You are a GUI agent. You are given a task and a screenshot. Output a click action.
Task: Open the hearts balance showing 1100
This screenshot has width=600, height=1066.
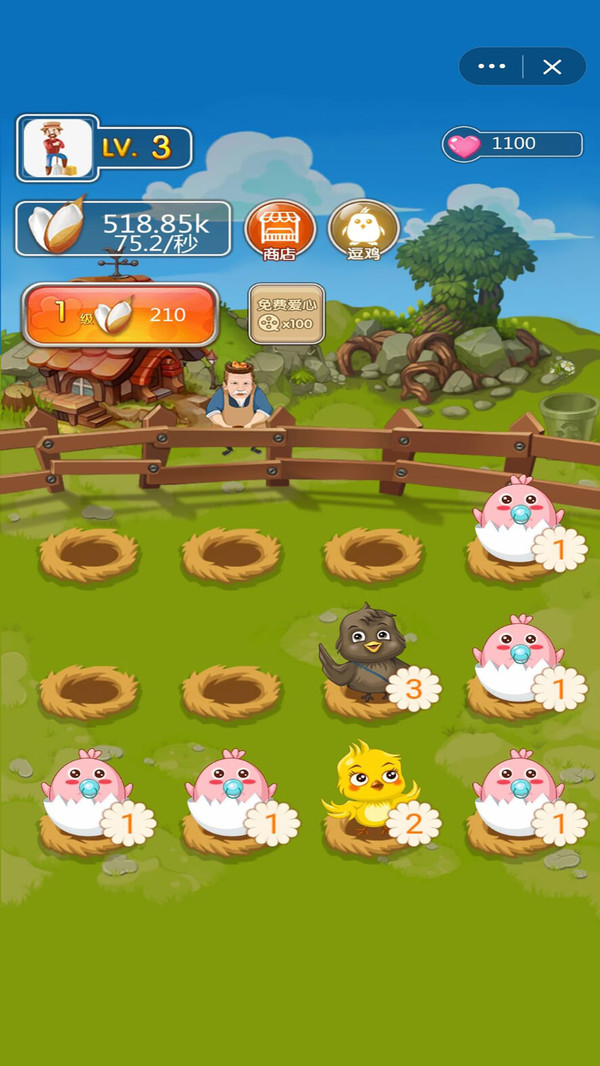pyautogui.click(x=512, y=144)
